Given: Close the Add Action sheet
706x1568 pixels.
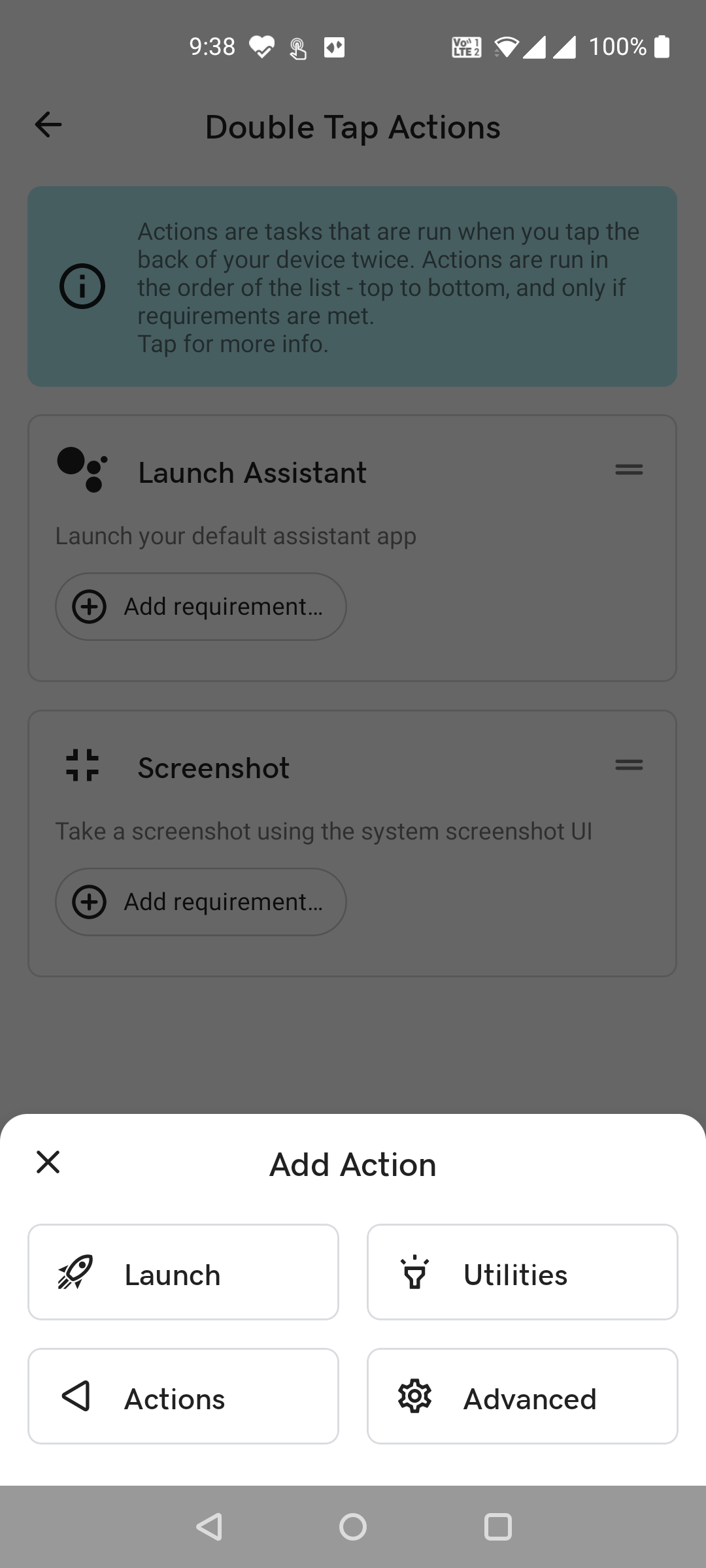Looking at the screenshot, I should (48, 1162).
